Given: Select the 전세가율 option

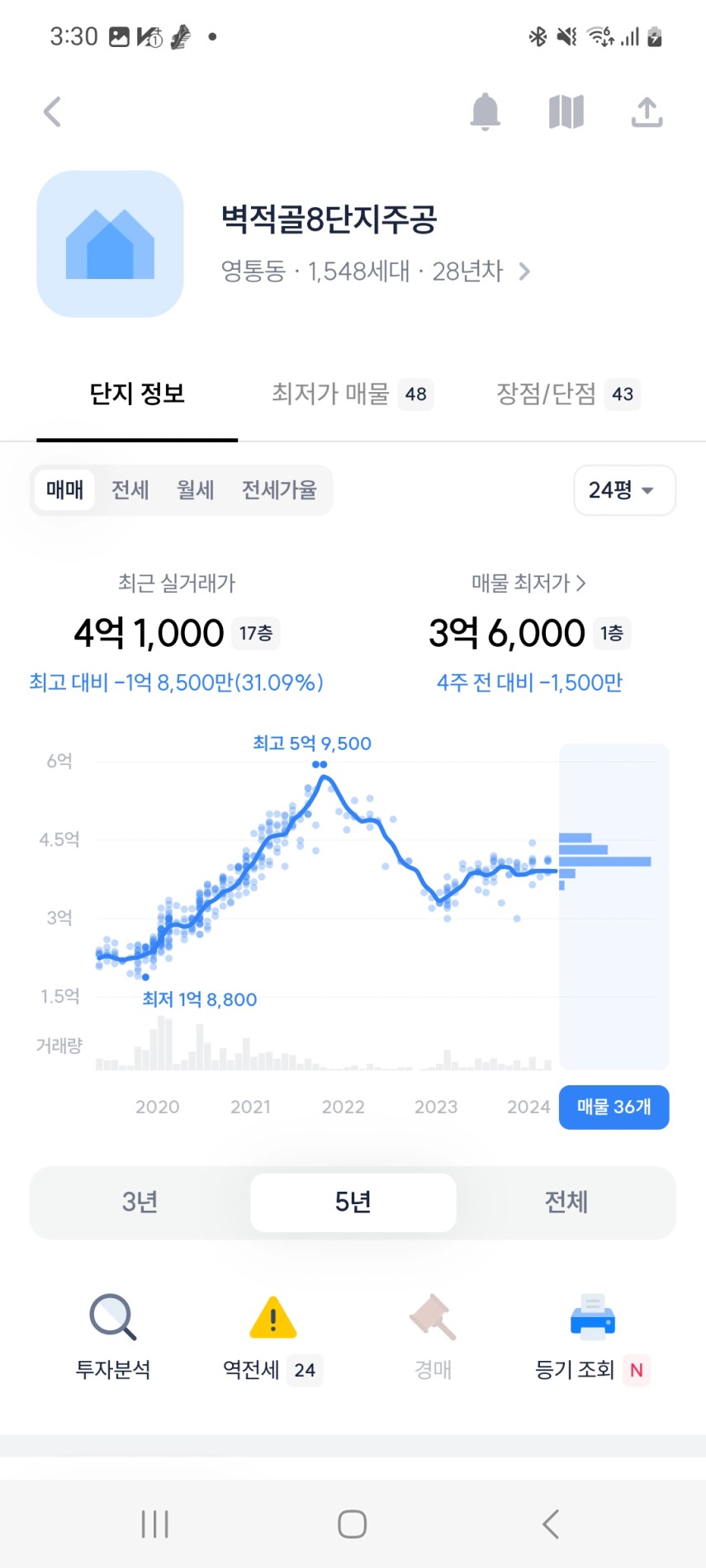Looking at the screenshot, I should (279, 490).
